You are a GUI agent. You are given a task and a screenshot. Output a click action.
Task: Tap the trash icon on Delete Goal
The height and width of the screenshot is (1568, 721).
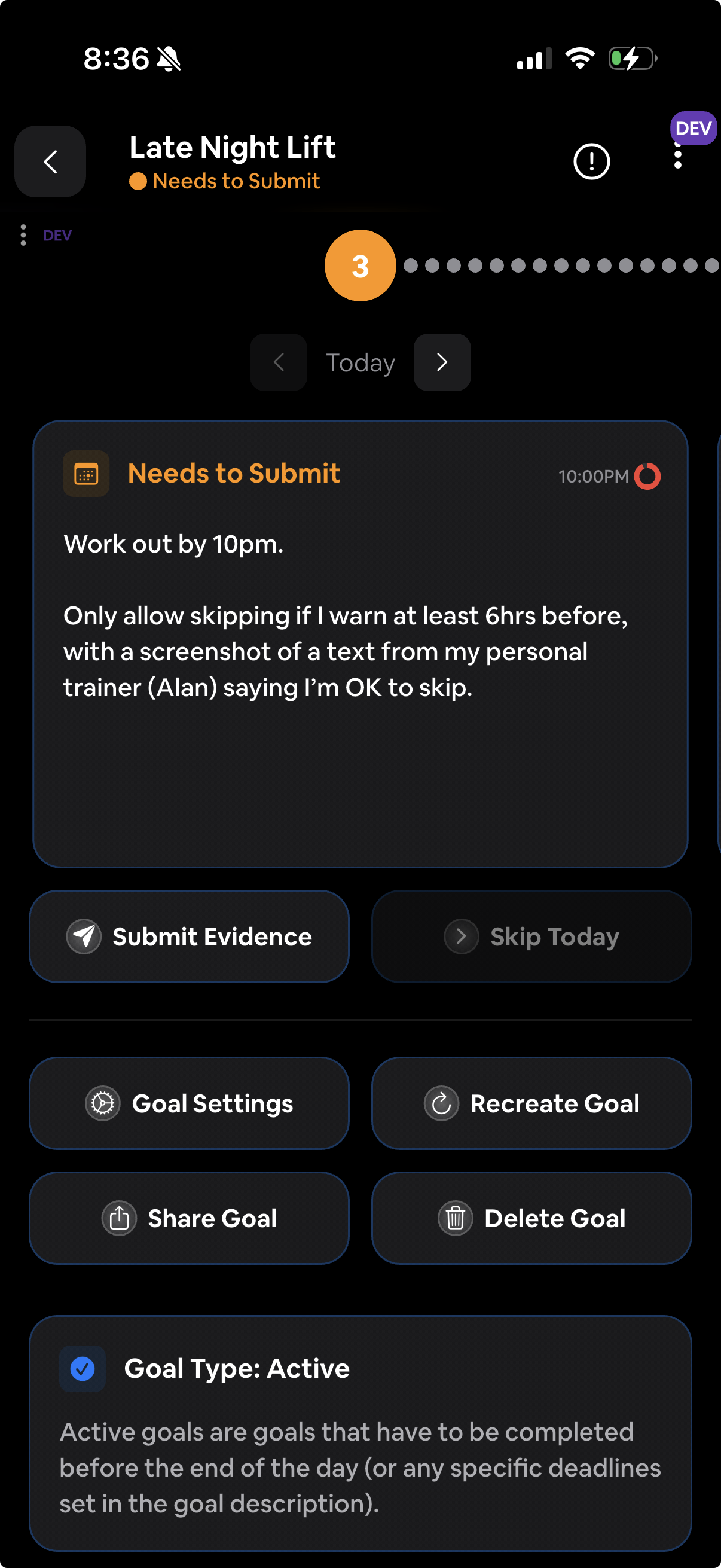pyautogui.click(x=456, y=1218)
